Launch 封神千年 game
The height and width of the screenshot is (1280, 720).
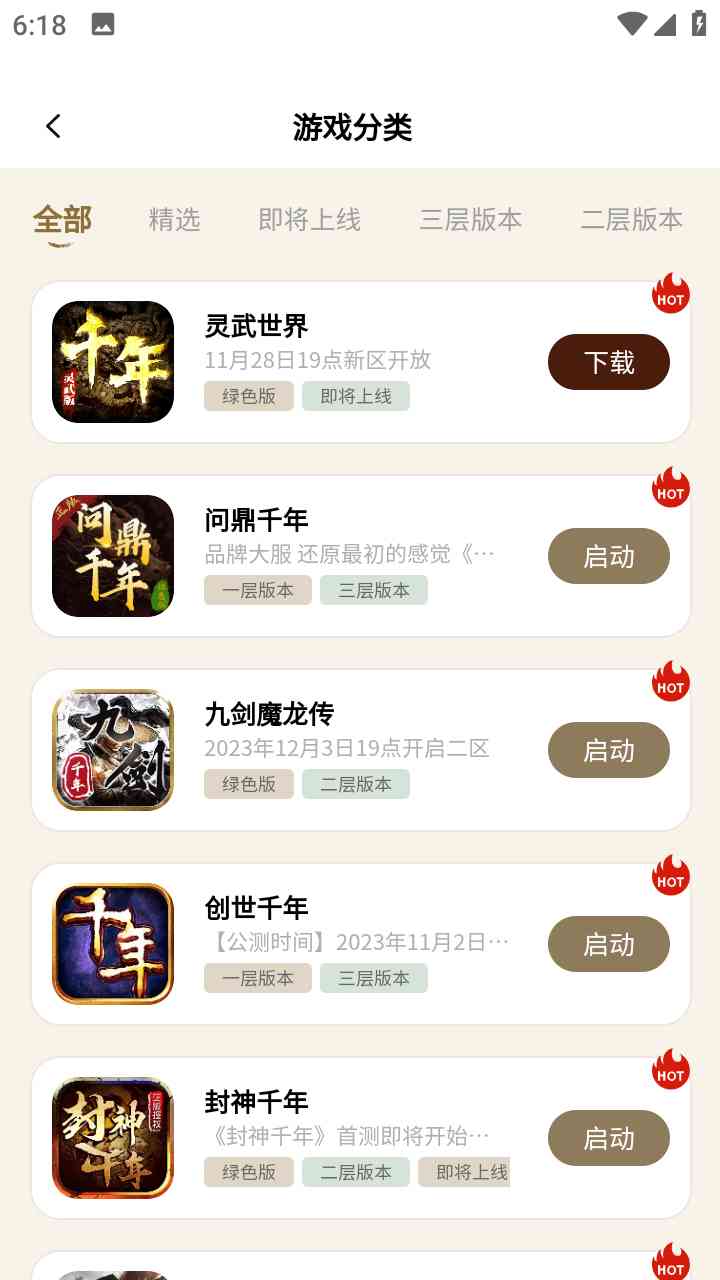[608, 1138]
